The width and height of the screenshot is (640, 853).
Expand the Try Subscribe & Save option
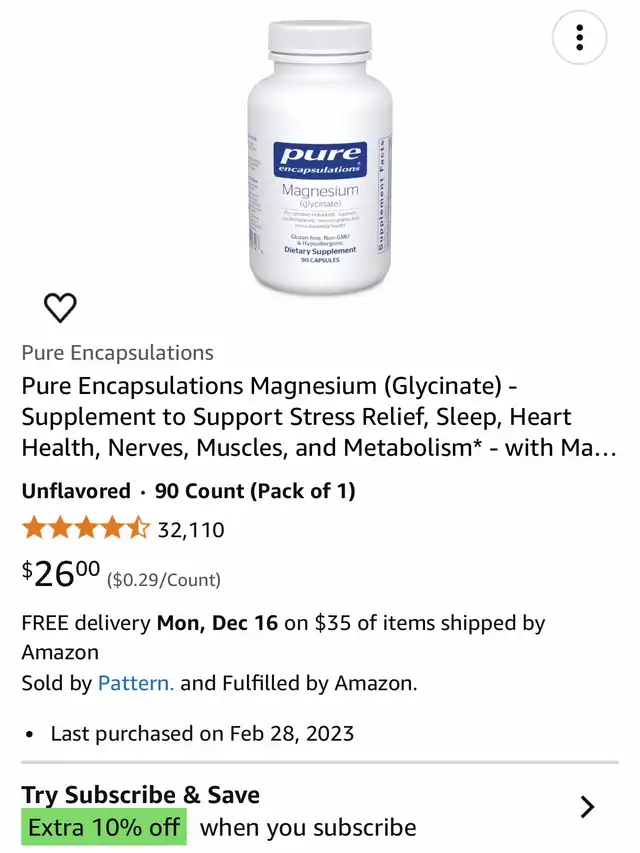(587, 806)
